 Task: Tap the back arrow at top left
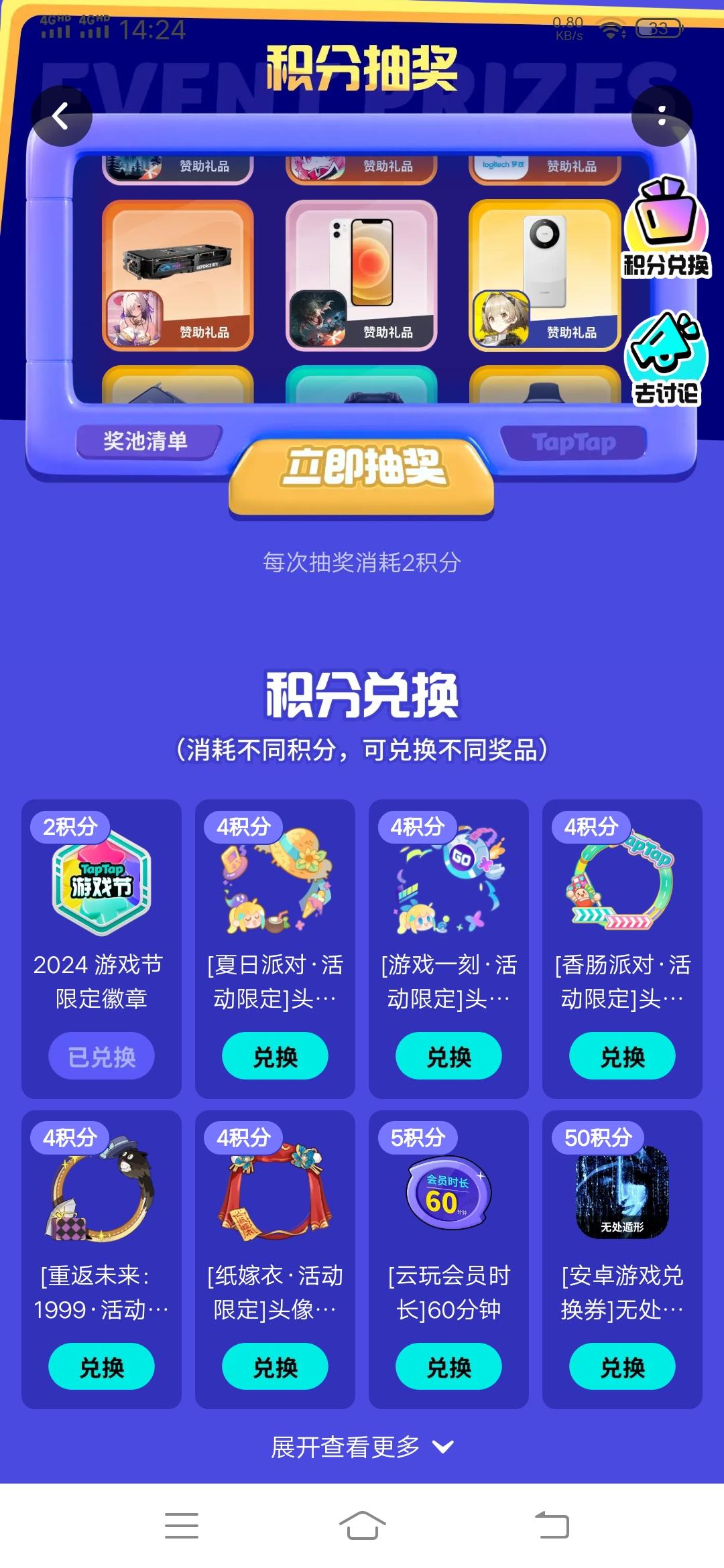tap(62, 115)
